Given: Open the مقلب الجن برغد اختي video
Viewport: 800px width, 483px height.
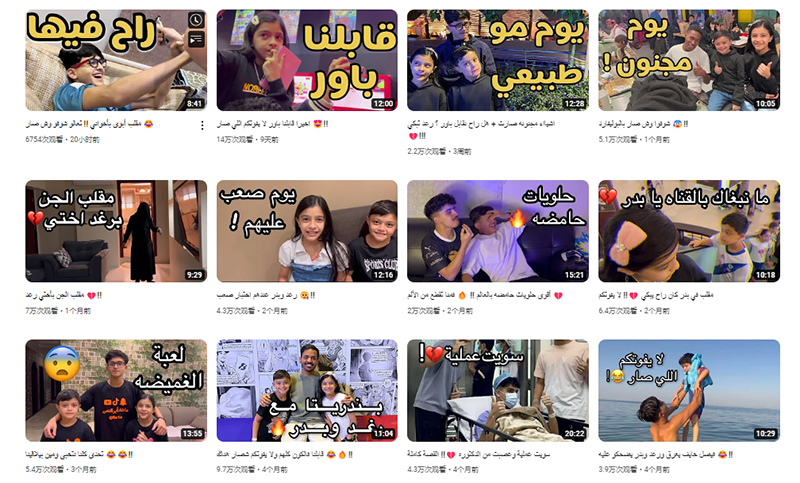Looking at the screenshot, I should 116,231.
